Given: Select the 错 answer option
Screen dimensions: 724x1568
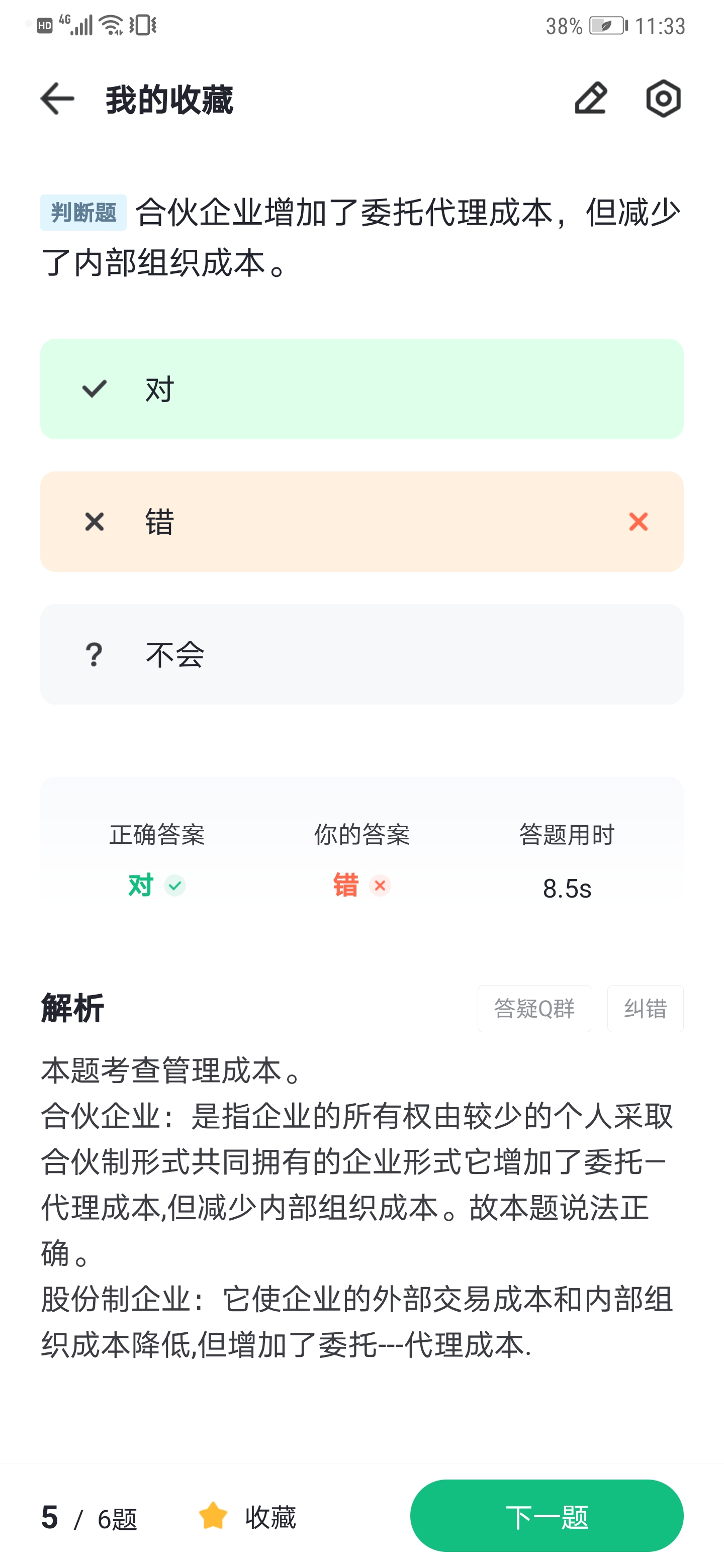Looking at the screenshot, I should click(x=361, y=522).
